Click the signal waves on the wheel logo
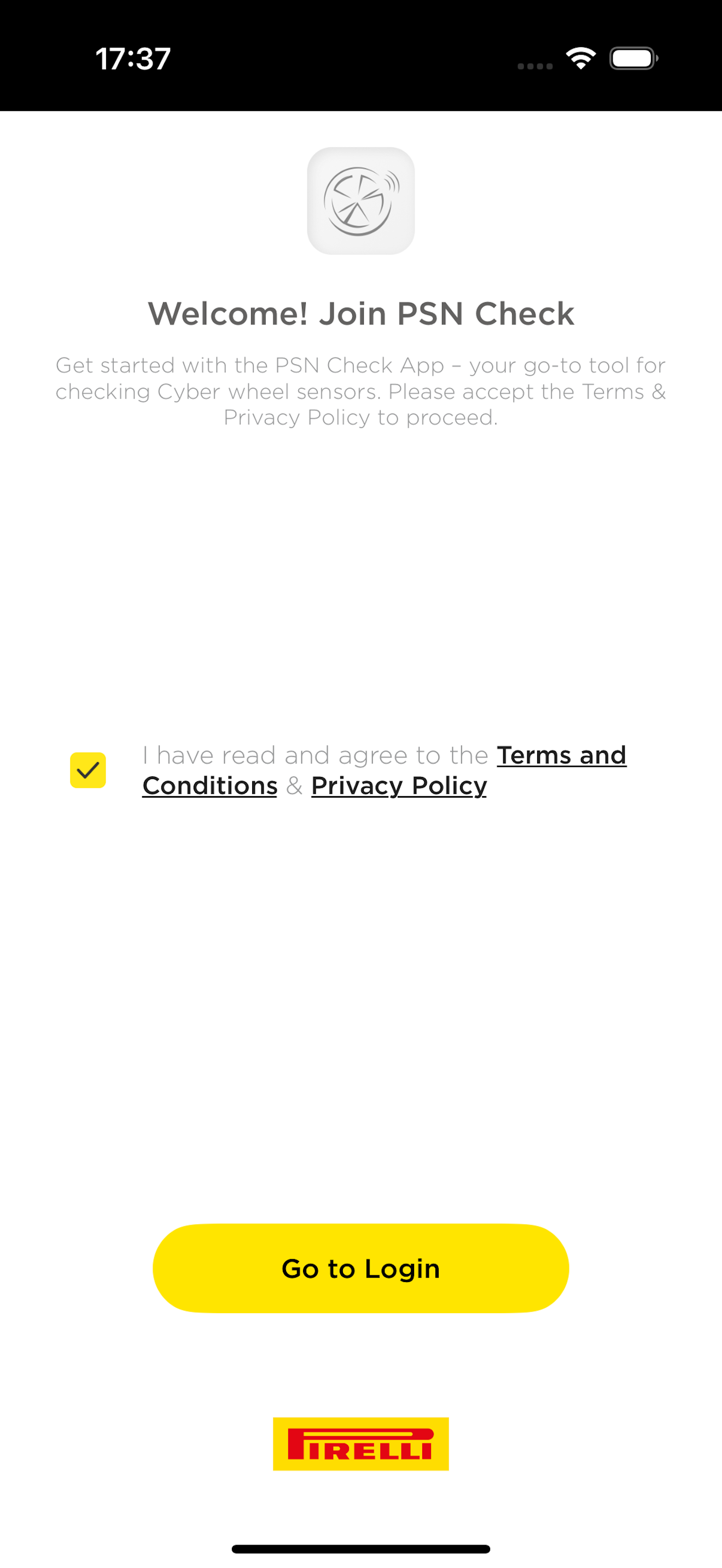Image resolution: width=722 pixels, height=1568 pixels. 394,181
